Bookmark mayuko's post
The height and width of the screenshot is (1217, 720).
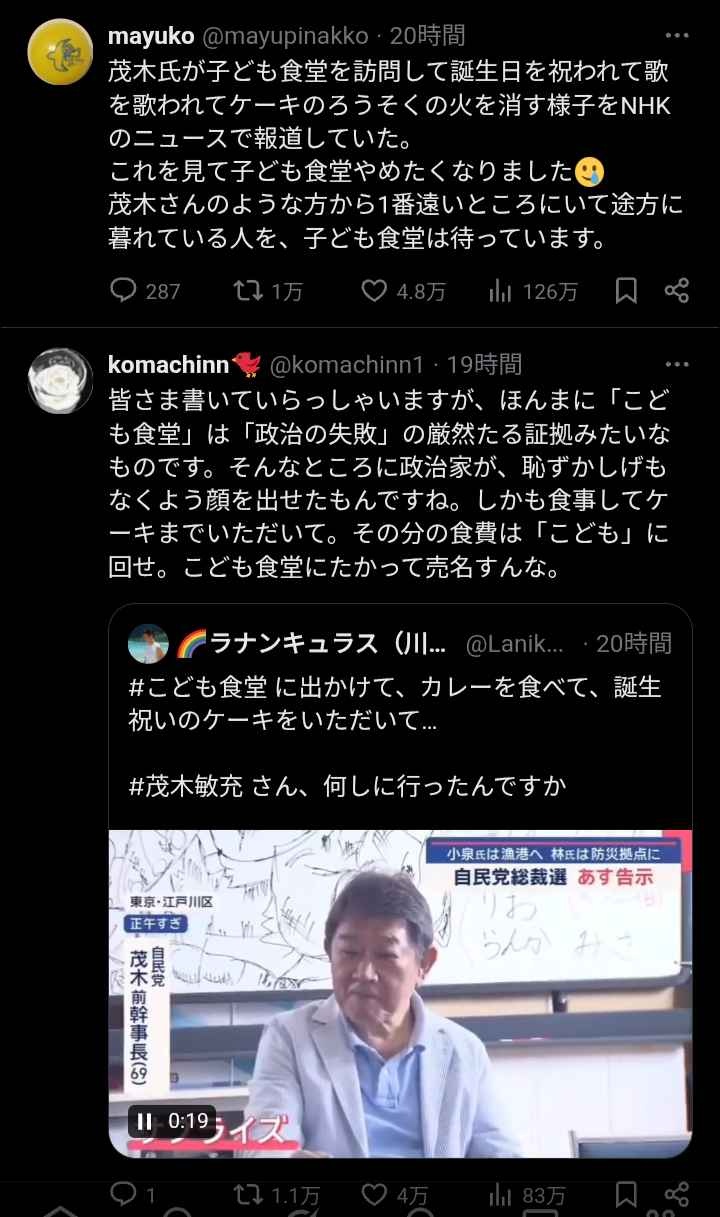626,291
